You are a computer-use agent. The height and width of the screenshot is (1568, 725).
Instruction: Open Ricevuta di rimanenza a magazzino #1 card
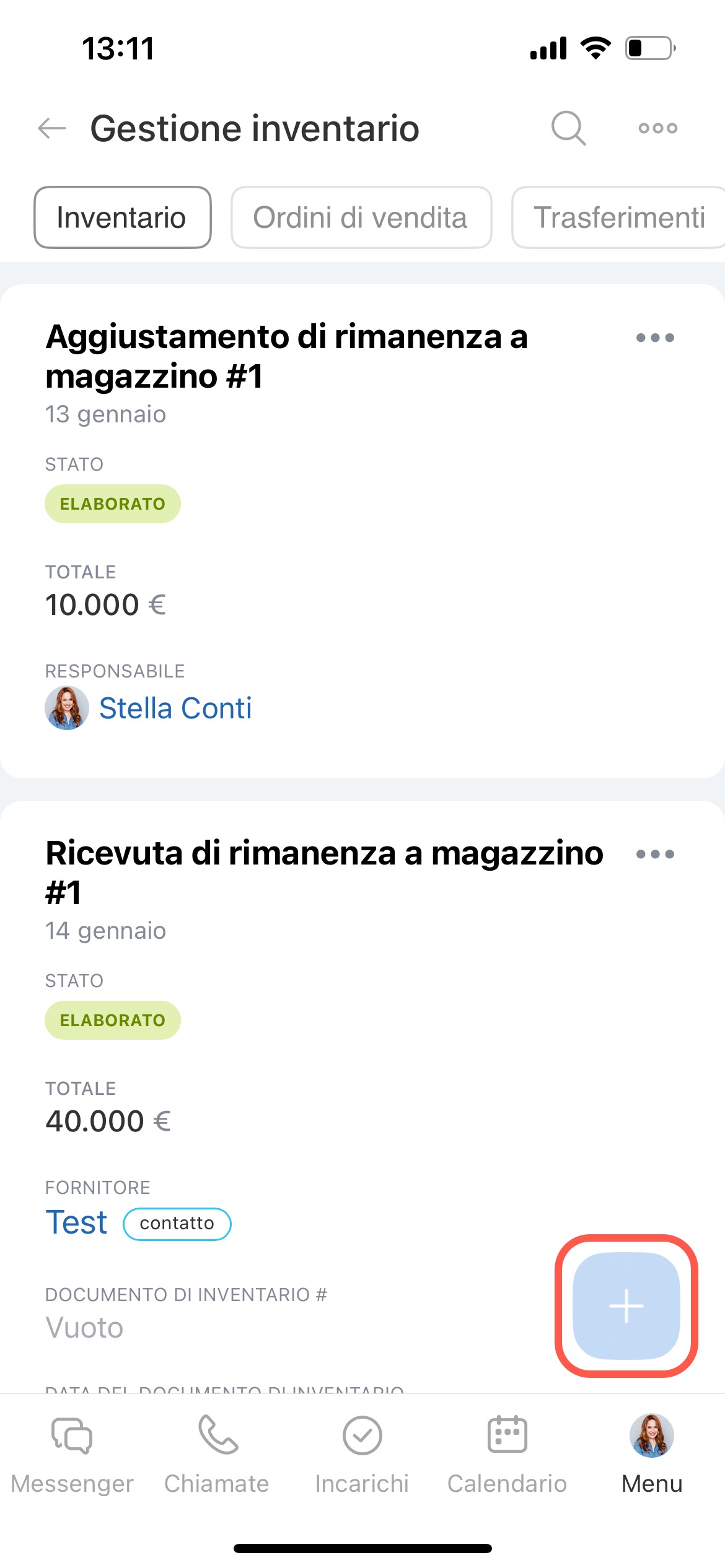324,872
